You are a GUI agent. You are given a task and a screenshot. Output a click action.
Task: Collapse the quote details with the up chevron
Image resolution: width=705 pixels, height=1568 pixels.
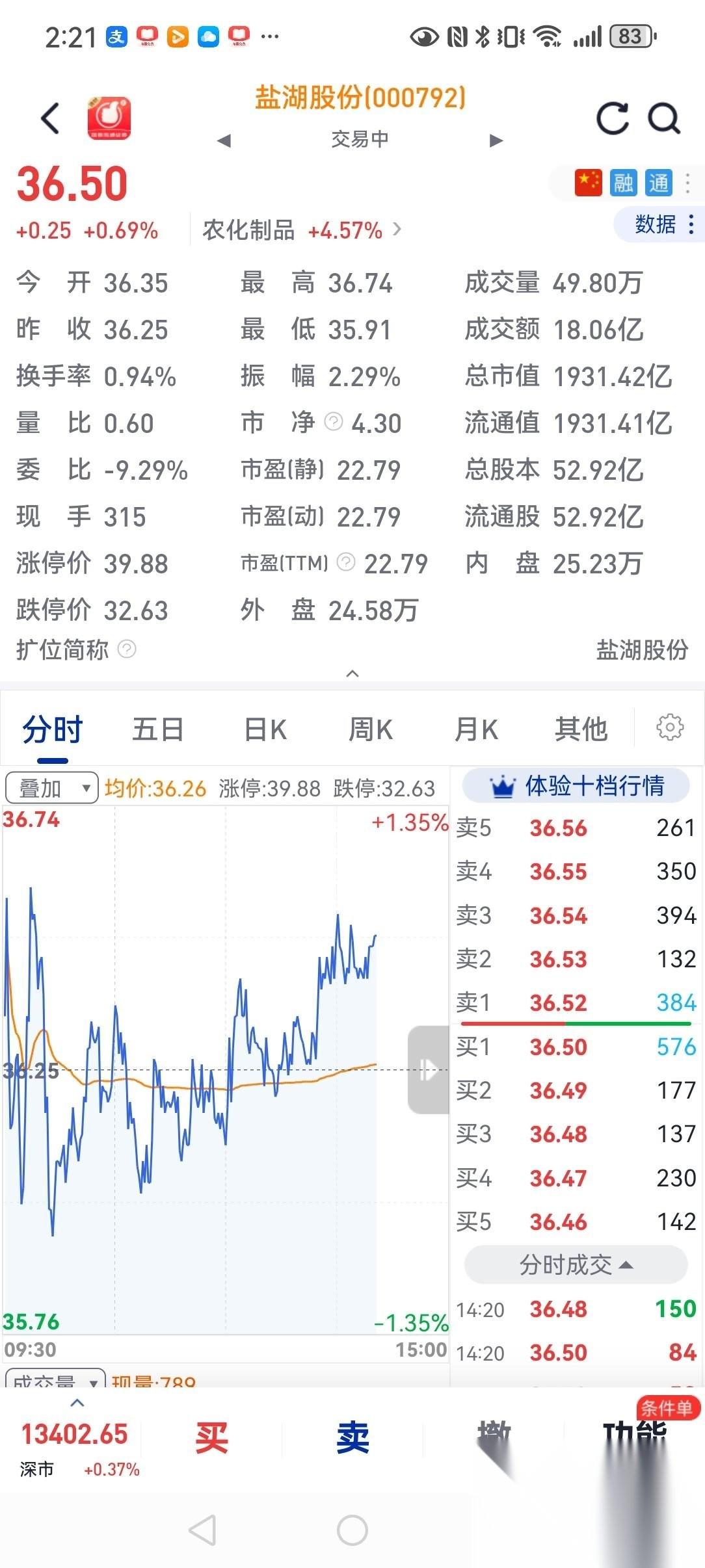[352, 673]
